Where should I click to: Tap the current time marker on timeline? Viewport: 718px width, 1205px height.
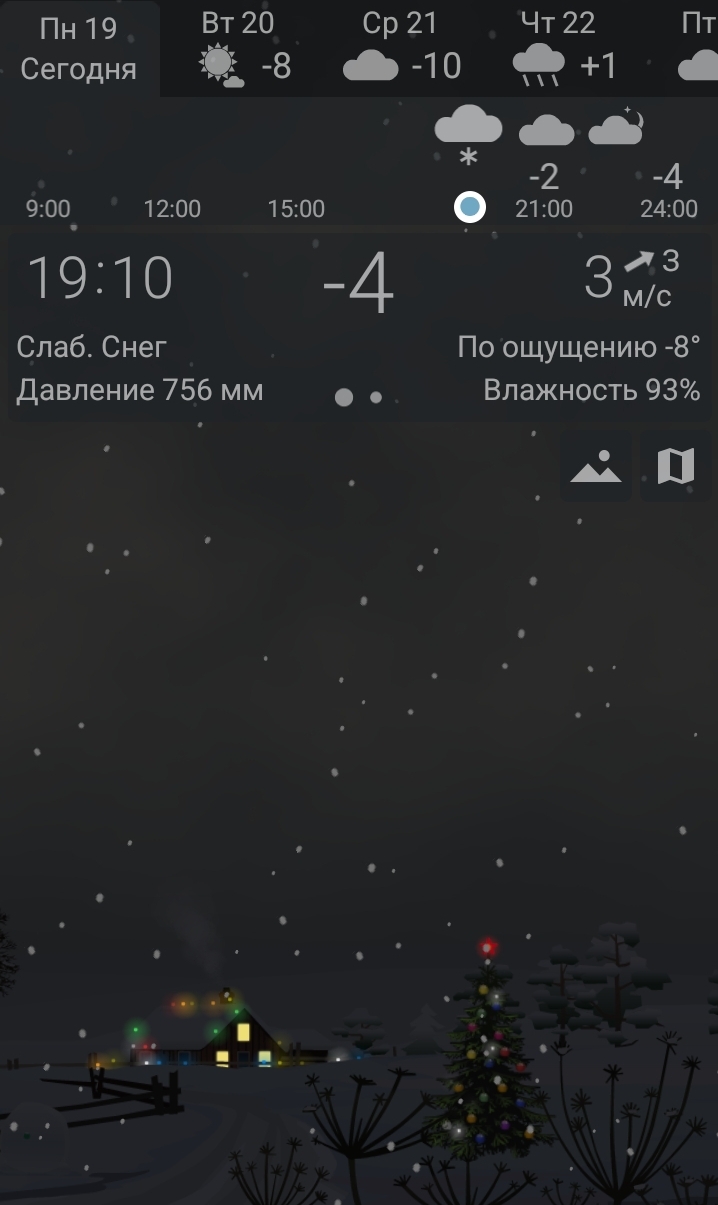coord(469,208)
